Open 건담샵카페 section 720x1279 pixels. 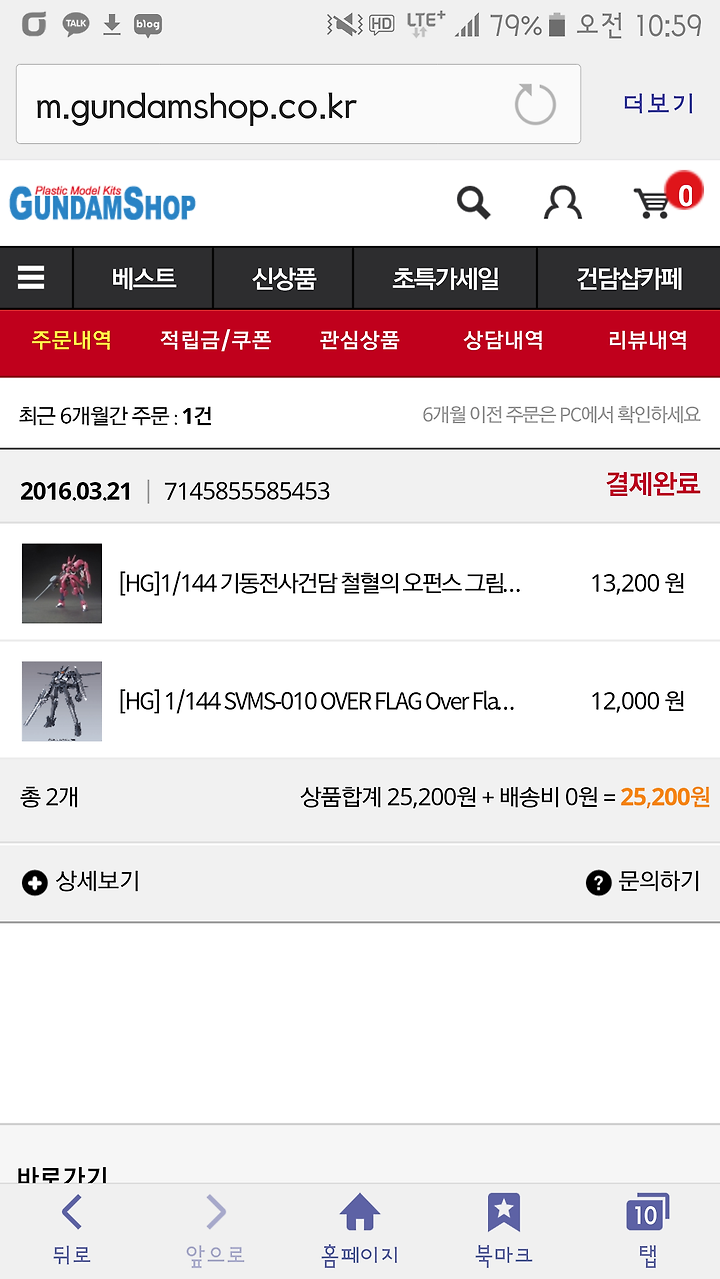click(x=629, y=278)
